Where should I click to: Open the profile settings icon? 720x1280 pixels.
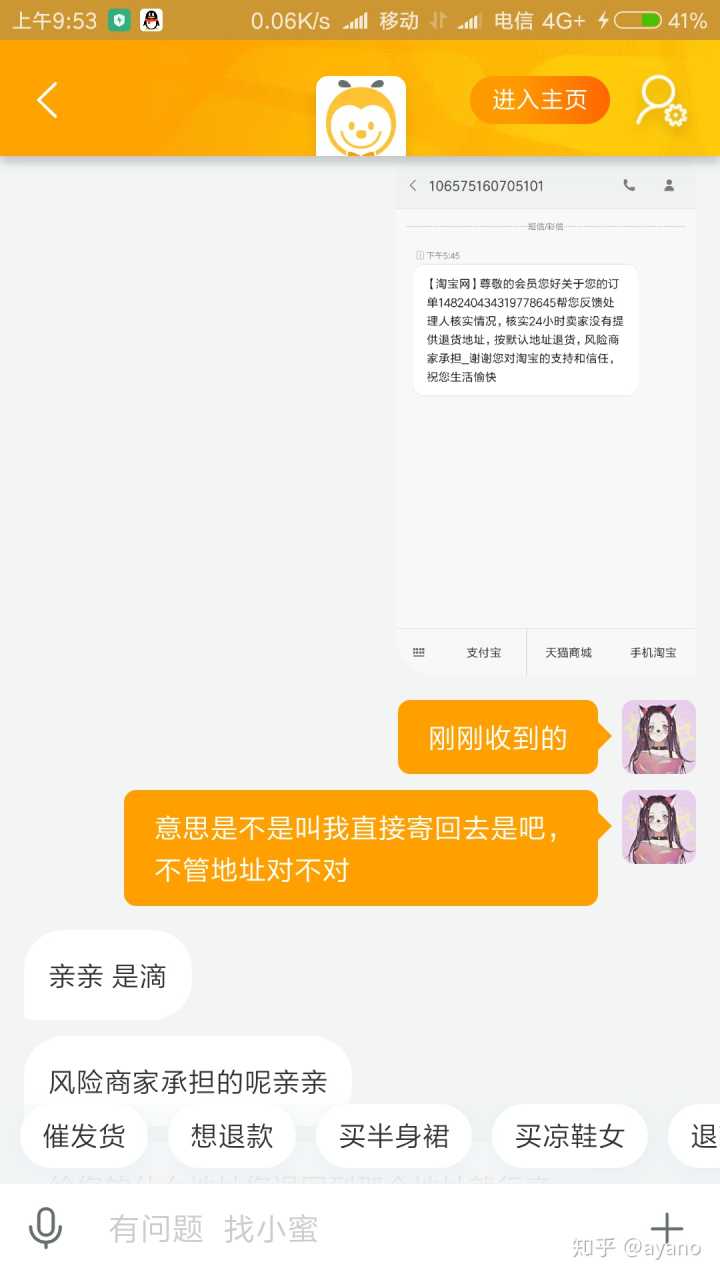pos(661,101)
